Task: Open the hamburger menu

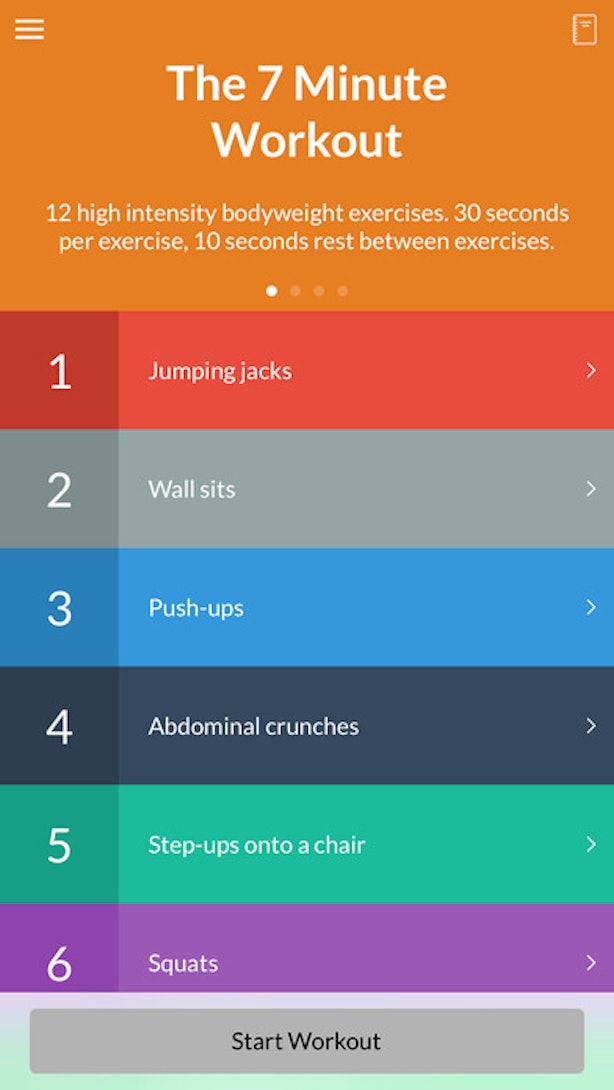Action: [29, 29]
